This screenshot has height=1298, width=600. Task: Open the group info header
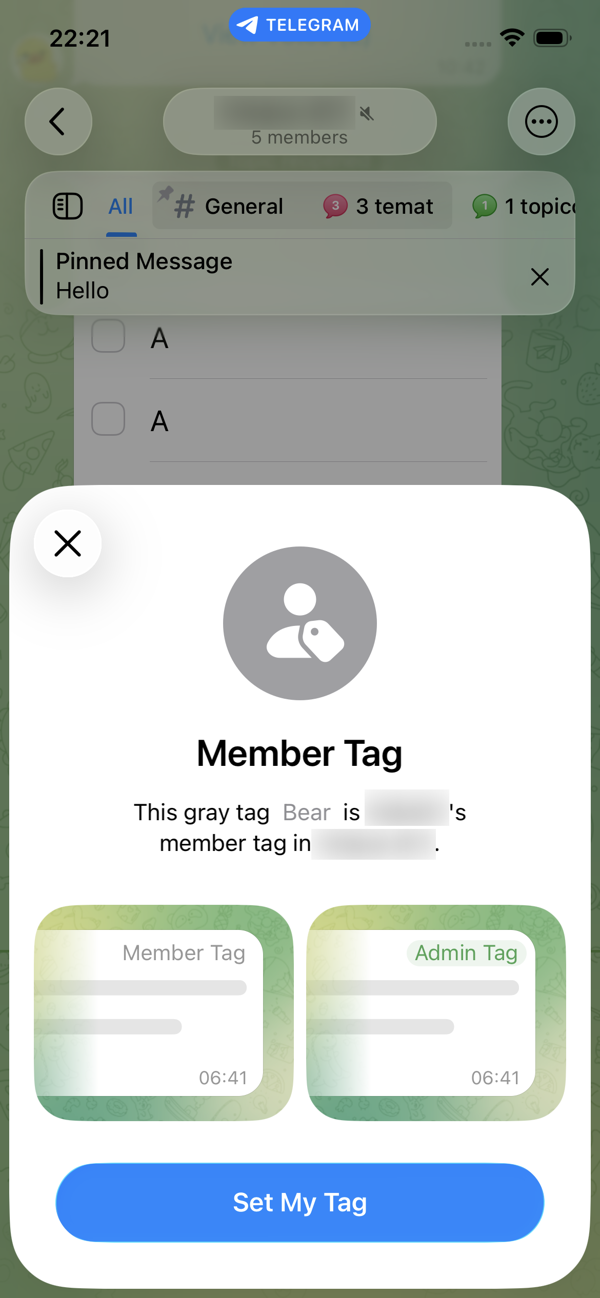click(300, 122)
